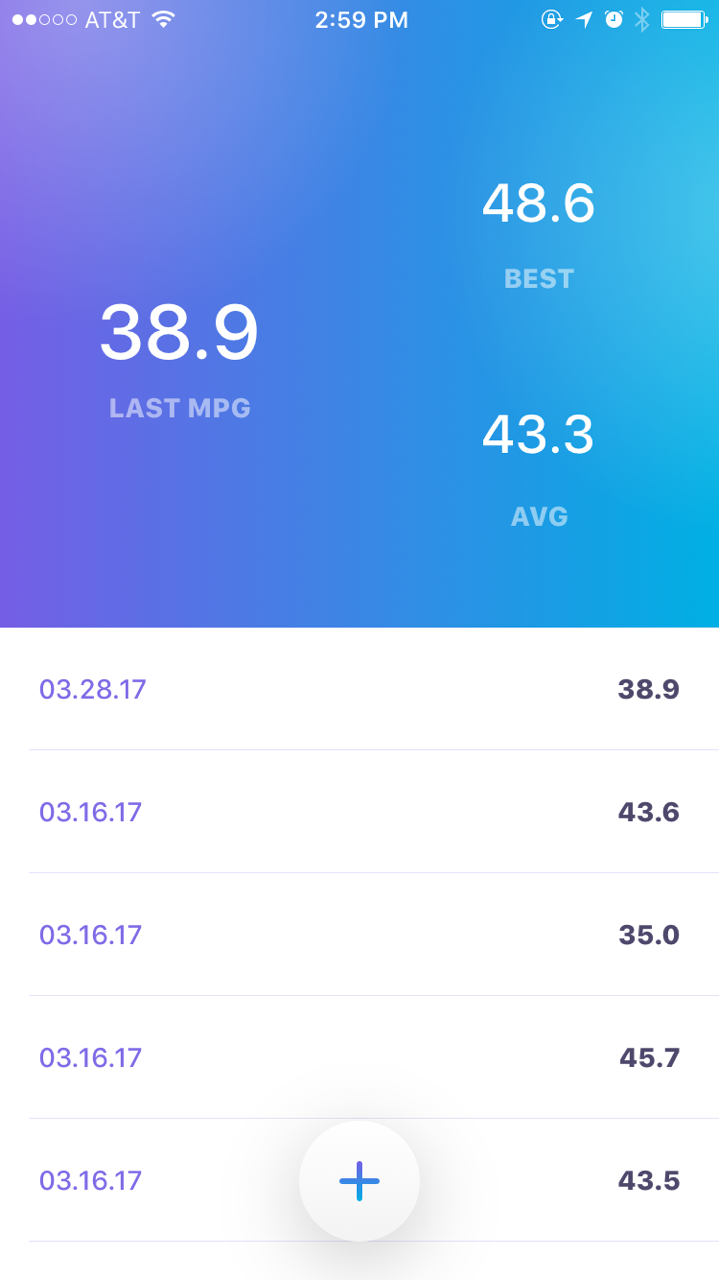
Task: Open the 03.28.17 entry with 38.9
Action: [x=359, y=689]
